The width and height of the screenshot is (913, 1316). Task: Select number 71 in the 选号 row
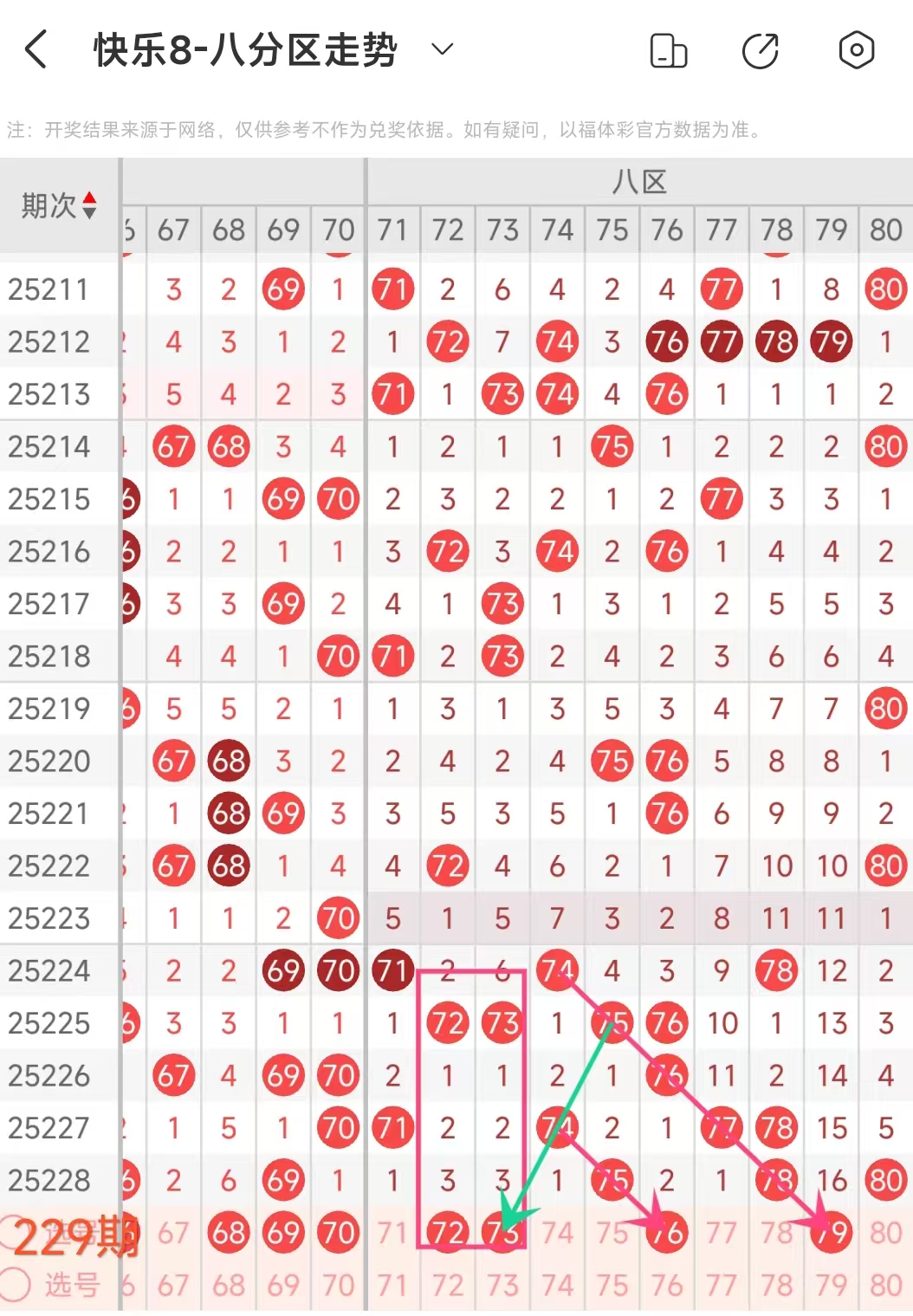[392, 1286]
